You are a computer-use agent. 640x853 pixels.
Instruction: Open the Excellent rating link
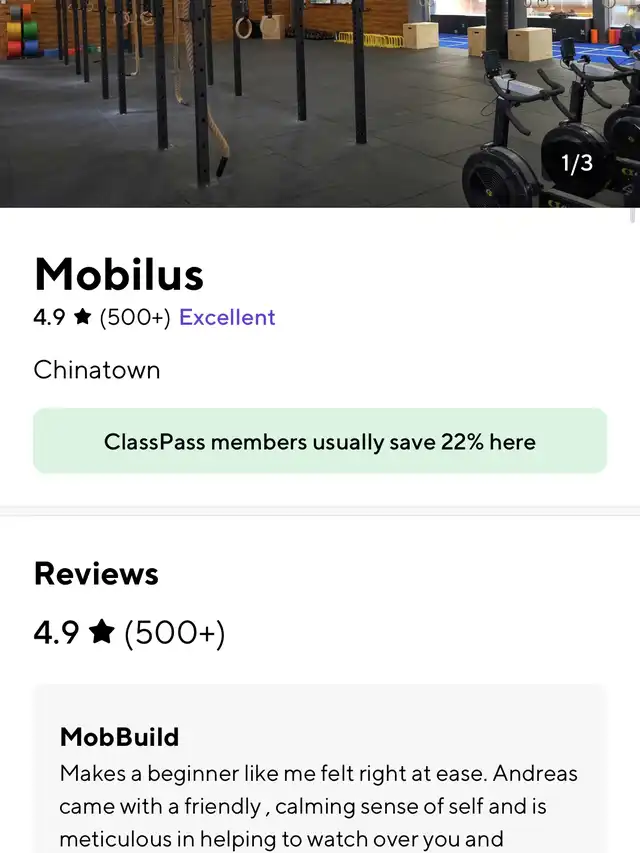(x=227, y=318)
